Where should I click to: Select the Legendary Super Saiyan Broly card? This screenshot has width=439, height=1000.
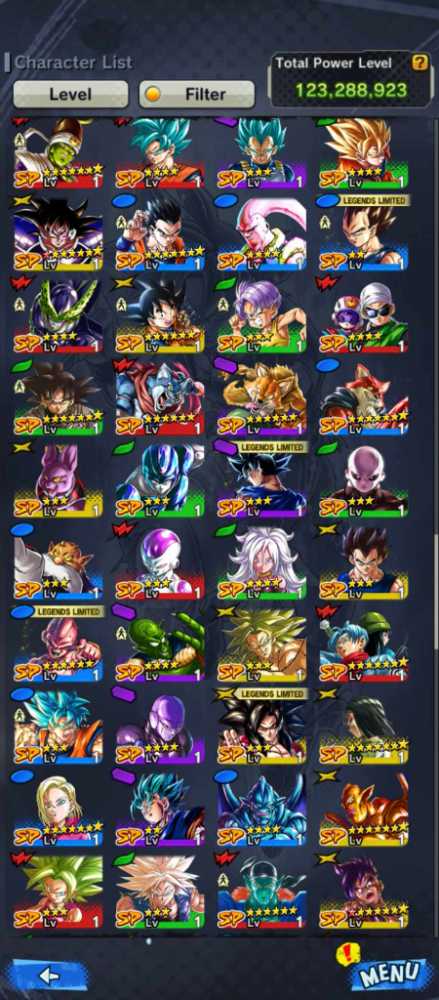pos(262,644)
